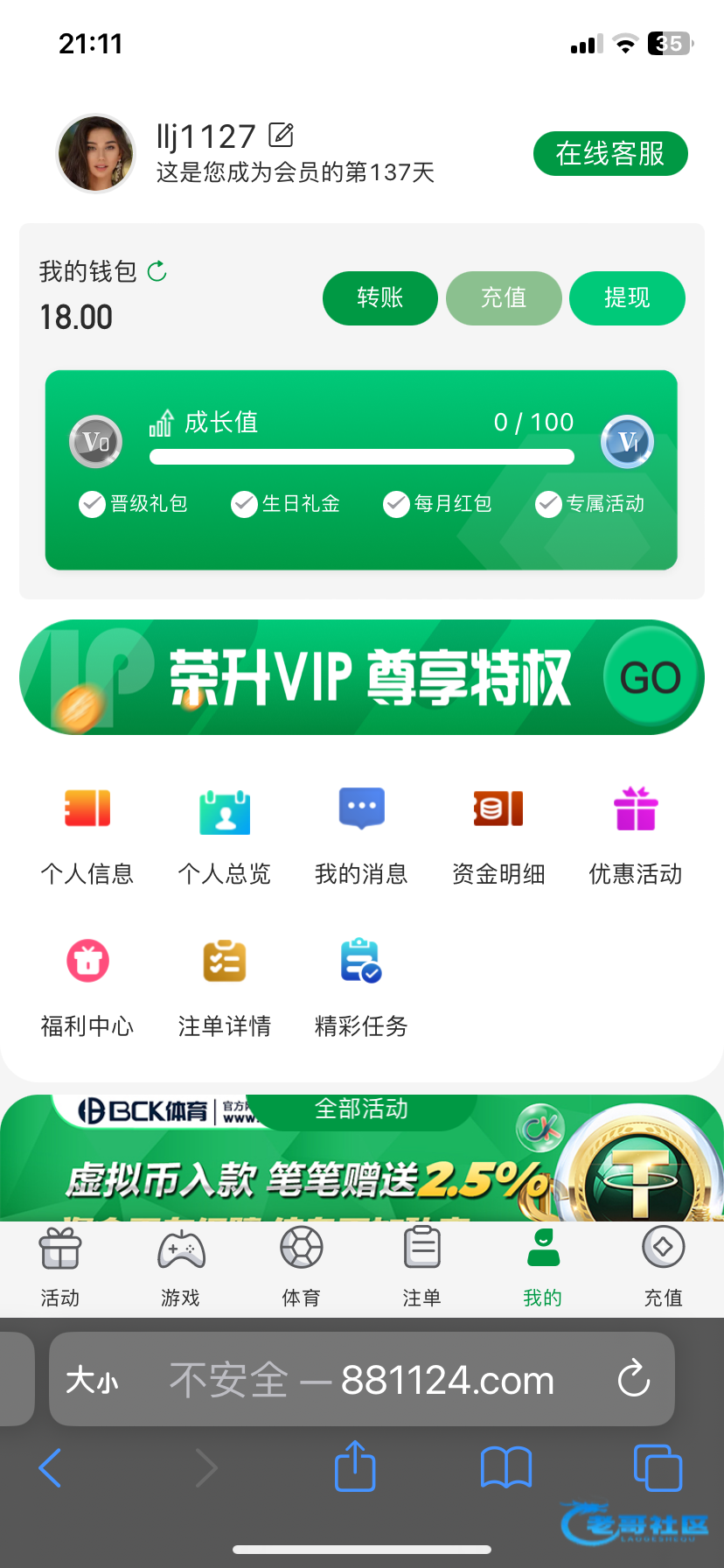724x1568 pixels.
Task: Tap the 充值 button in wallet card
Action: tap(504, 298)
